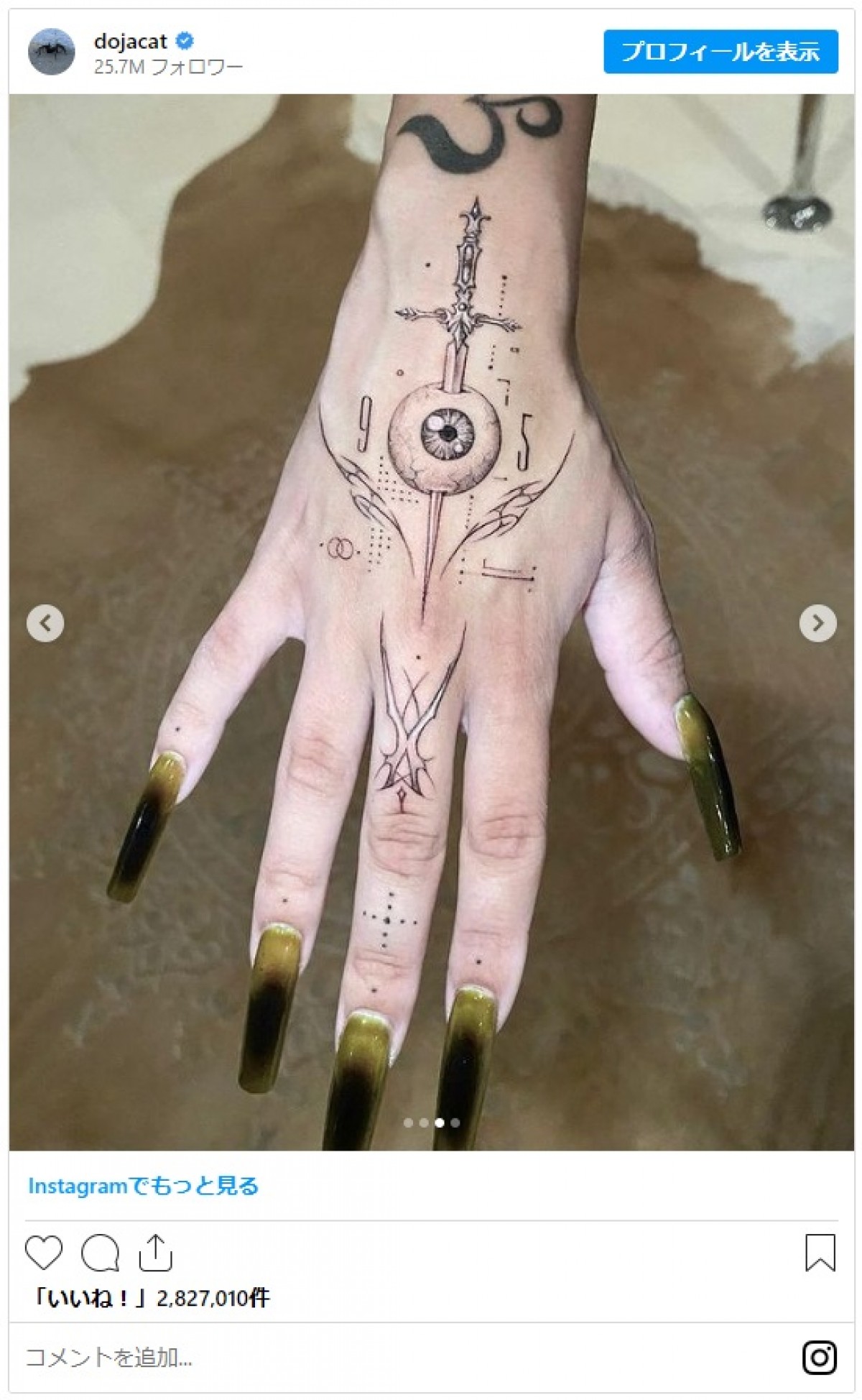
Task: Open dojacat's profile picture
Action: pyautogui.click(x=52, y=52)
